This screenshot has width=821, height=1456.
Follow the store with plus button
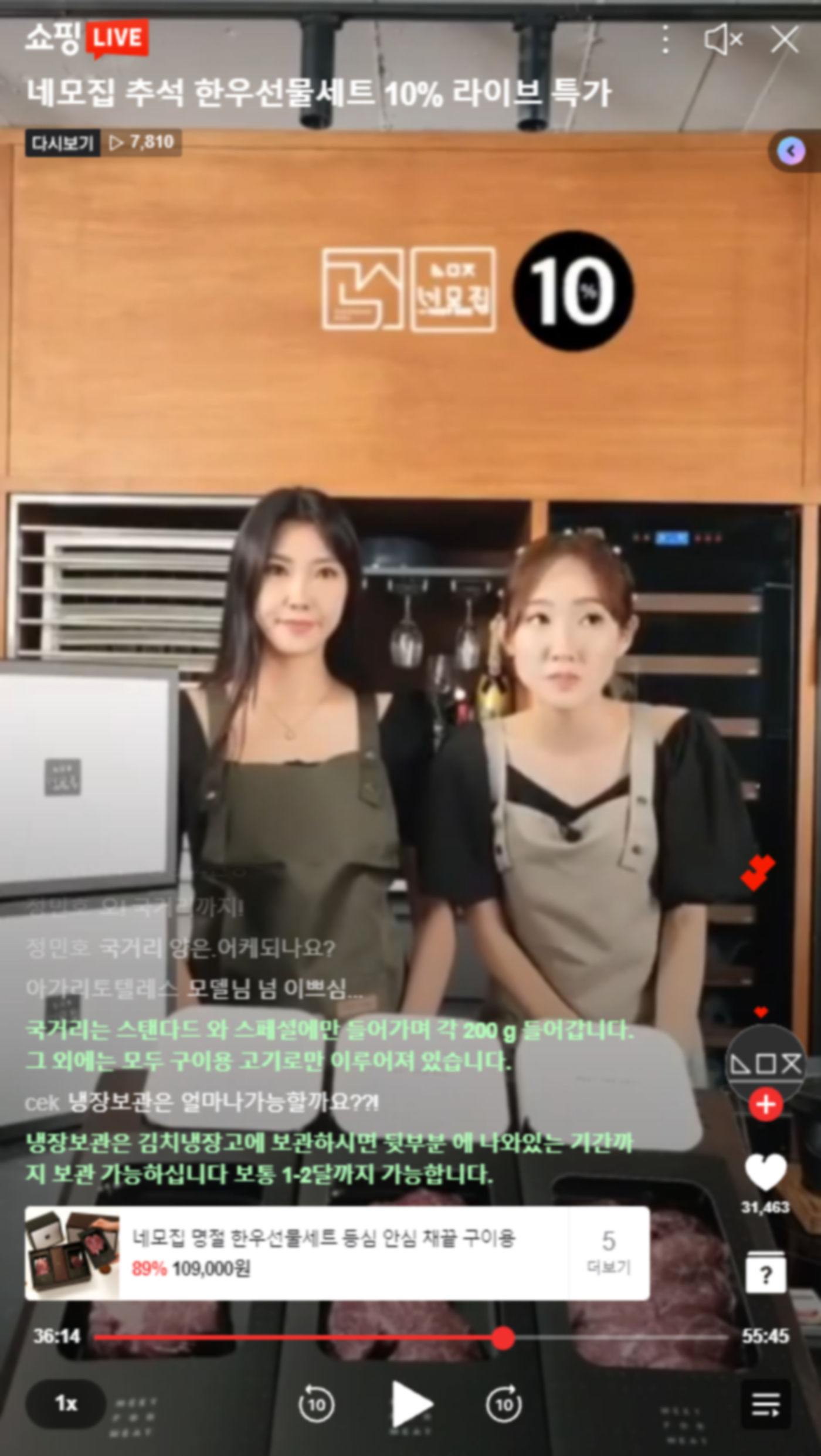[765, 1105]
